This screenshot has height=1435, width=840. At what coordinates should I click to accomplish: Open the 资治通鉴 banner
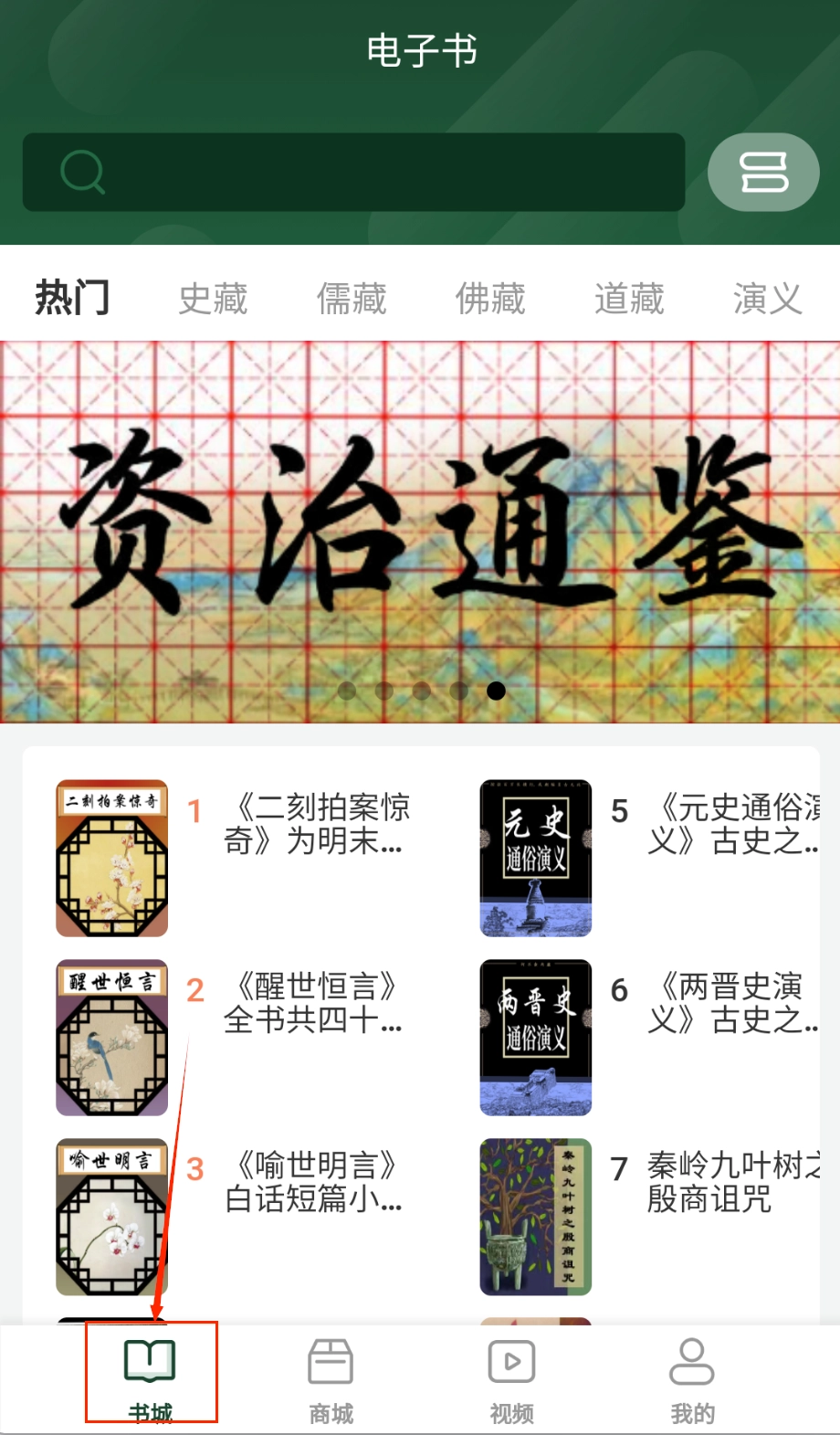pyautogui.click(x=420, y=532)
